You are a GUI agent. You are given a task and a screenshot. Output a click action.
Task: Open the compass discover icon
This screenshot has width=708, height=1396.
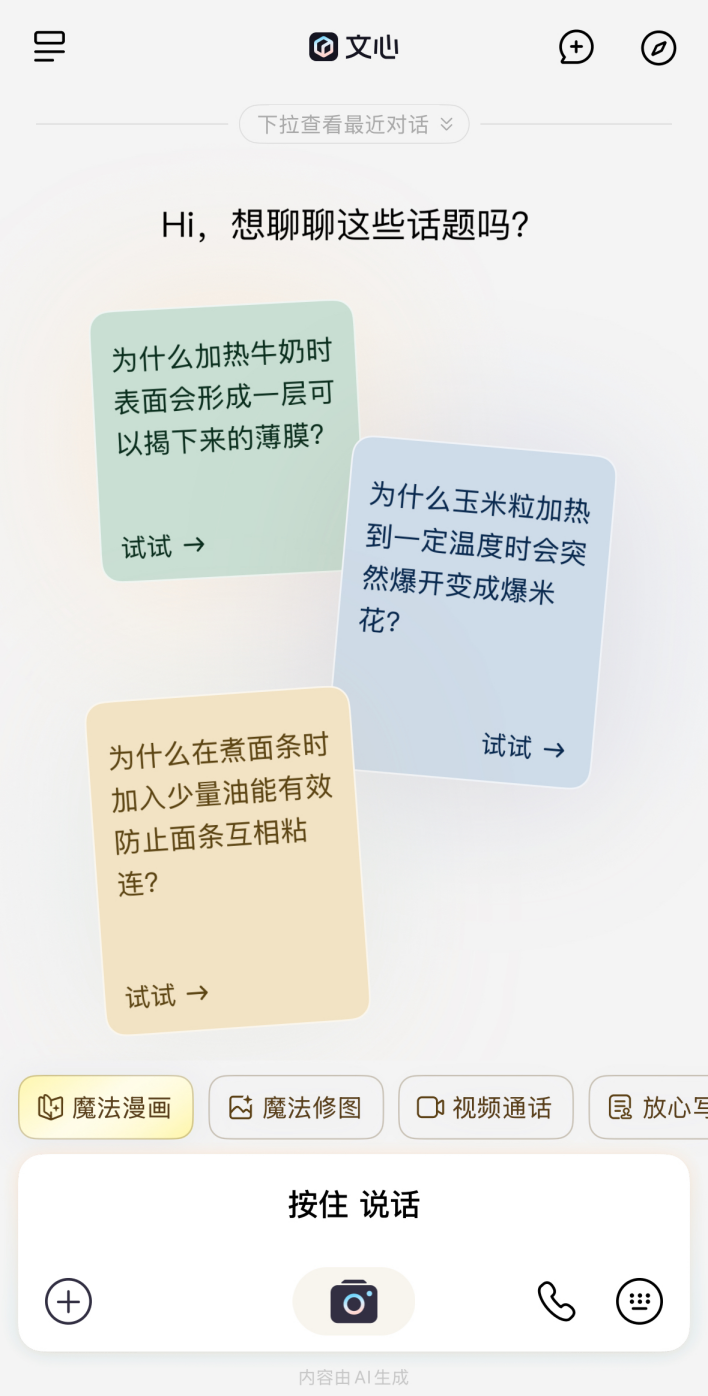pyautogui.click(x=658, y=47)
